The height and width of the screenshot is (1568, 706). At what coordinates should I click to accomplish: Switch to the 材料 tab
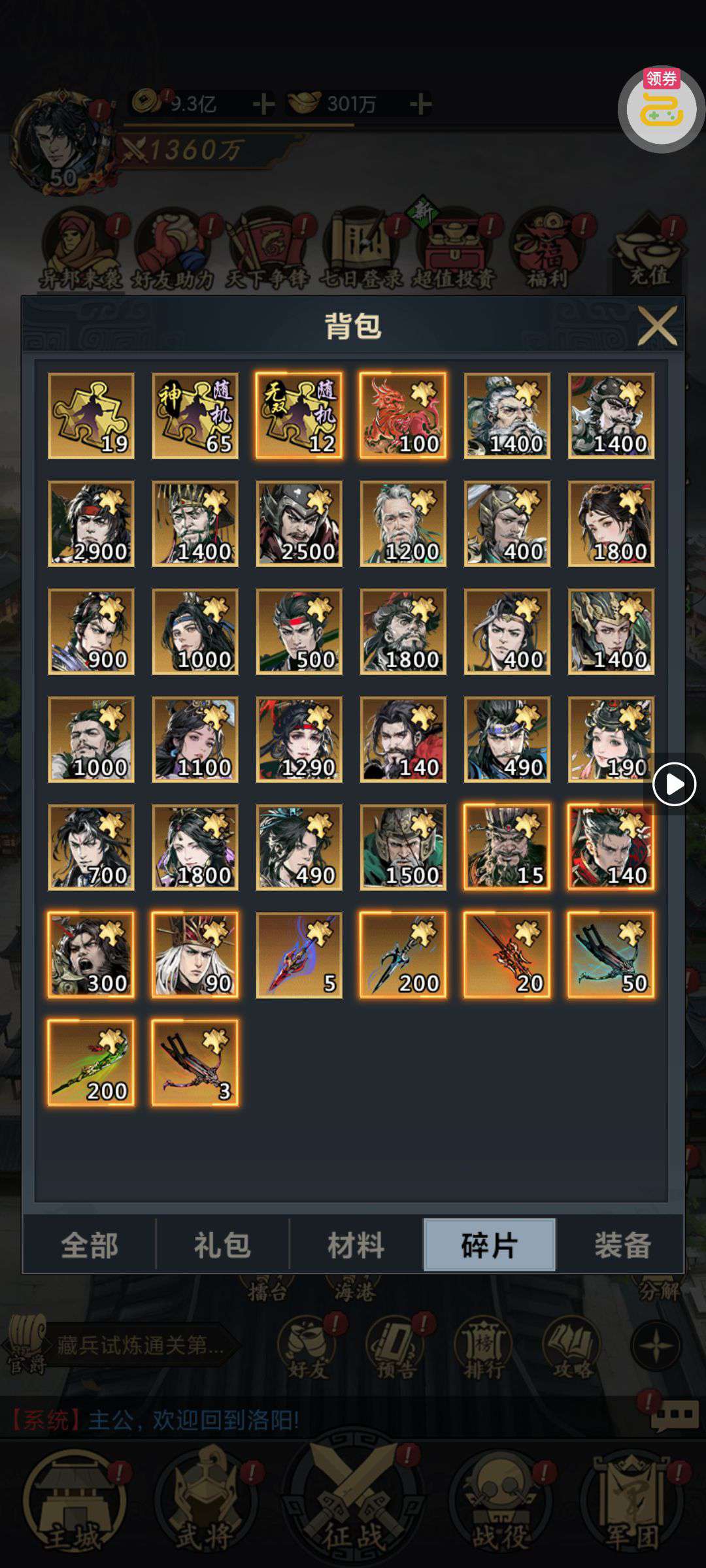pos(356,1245)
